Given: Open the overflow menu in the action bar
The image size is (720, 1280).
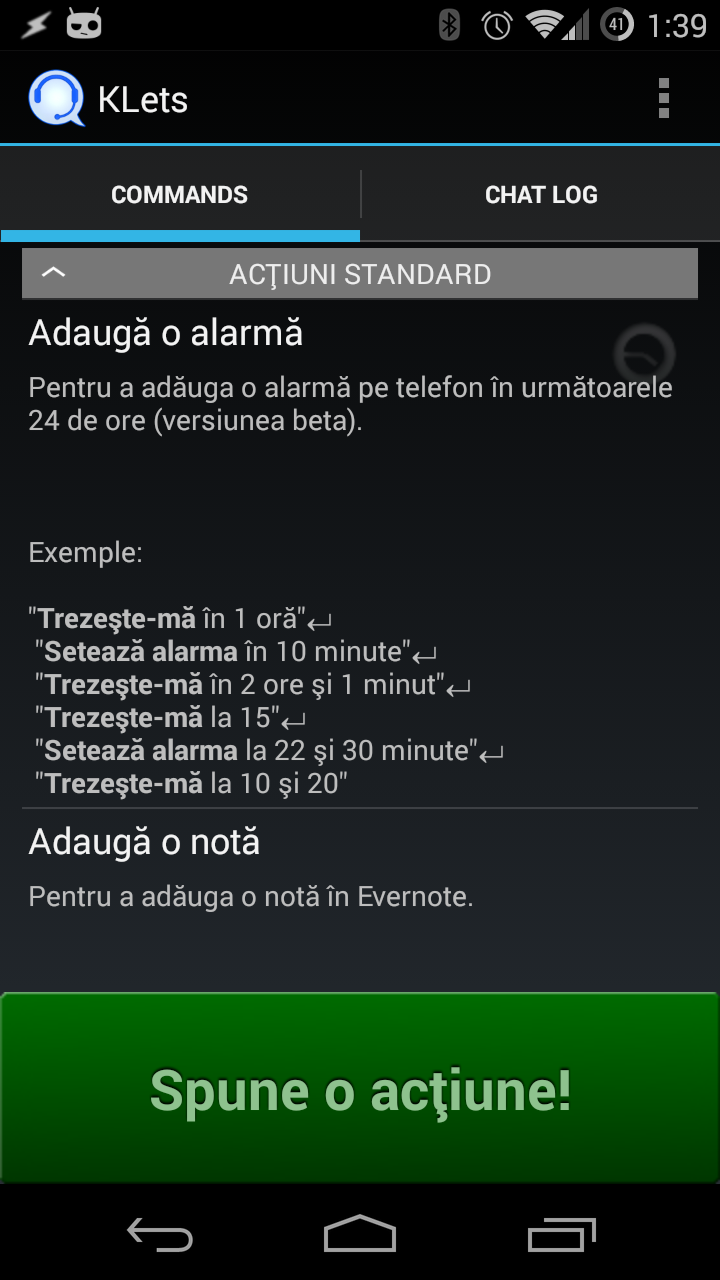Looking at the screenshot, I should 663,97.
